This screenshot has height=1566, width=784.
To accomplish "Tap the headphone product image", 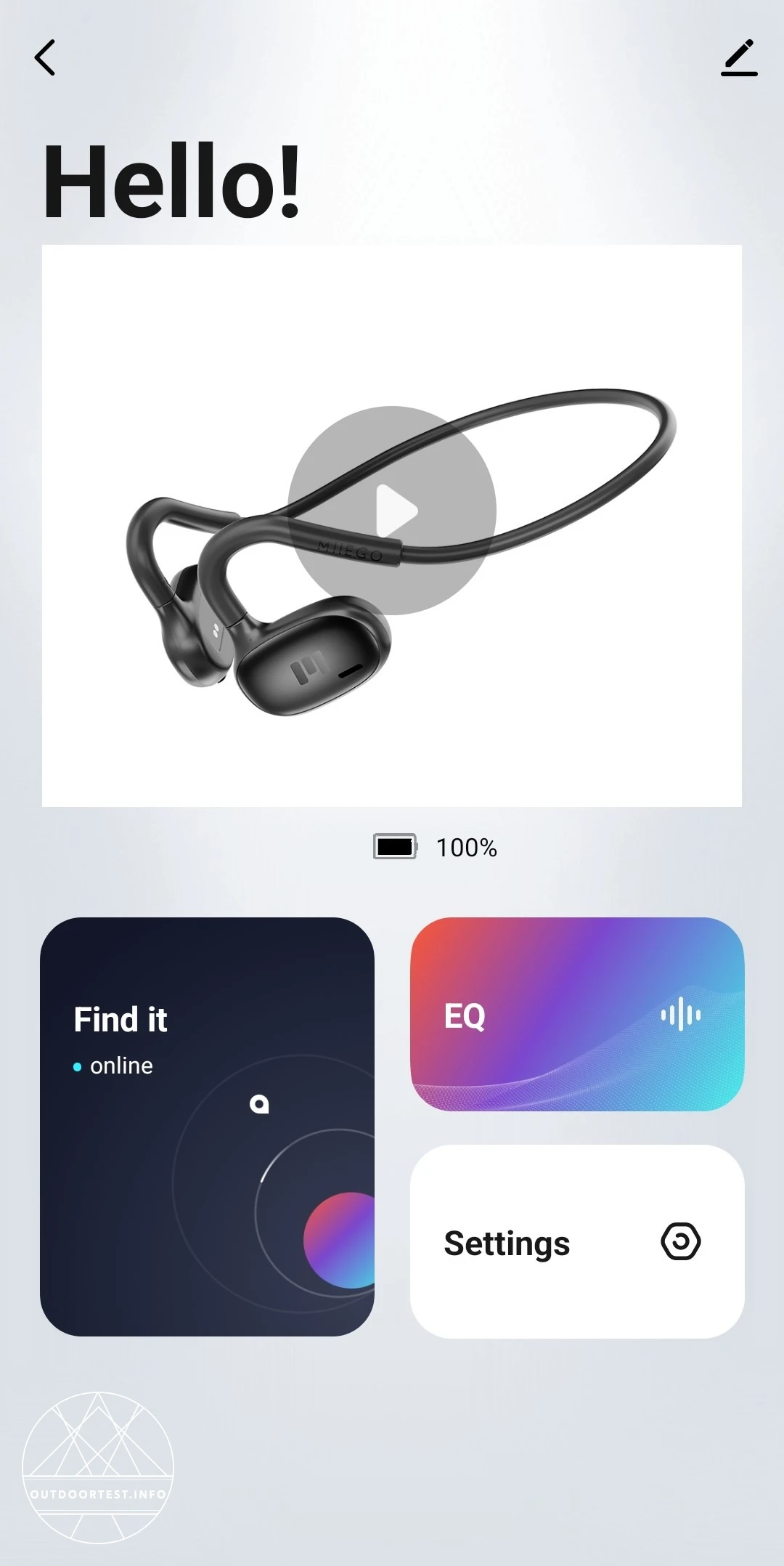I will (392, 525).
